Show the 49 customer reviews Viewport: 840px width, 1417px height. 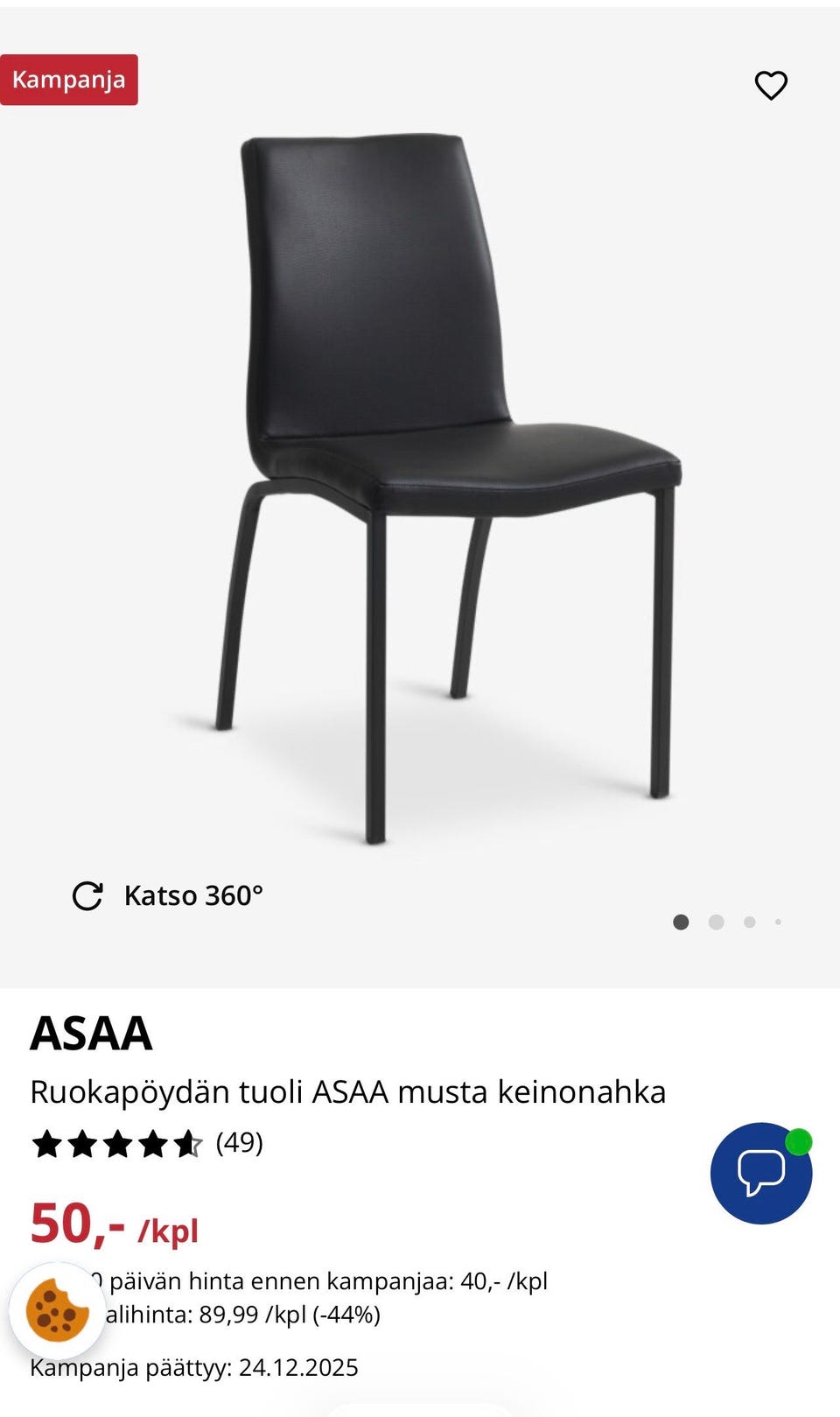tap(239, 1143)
